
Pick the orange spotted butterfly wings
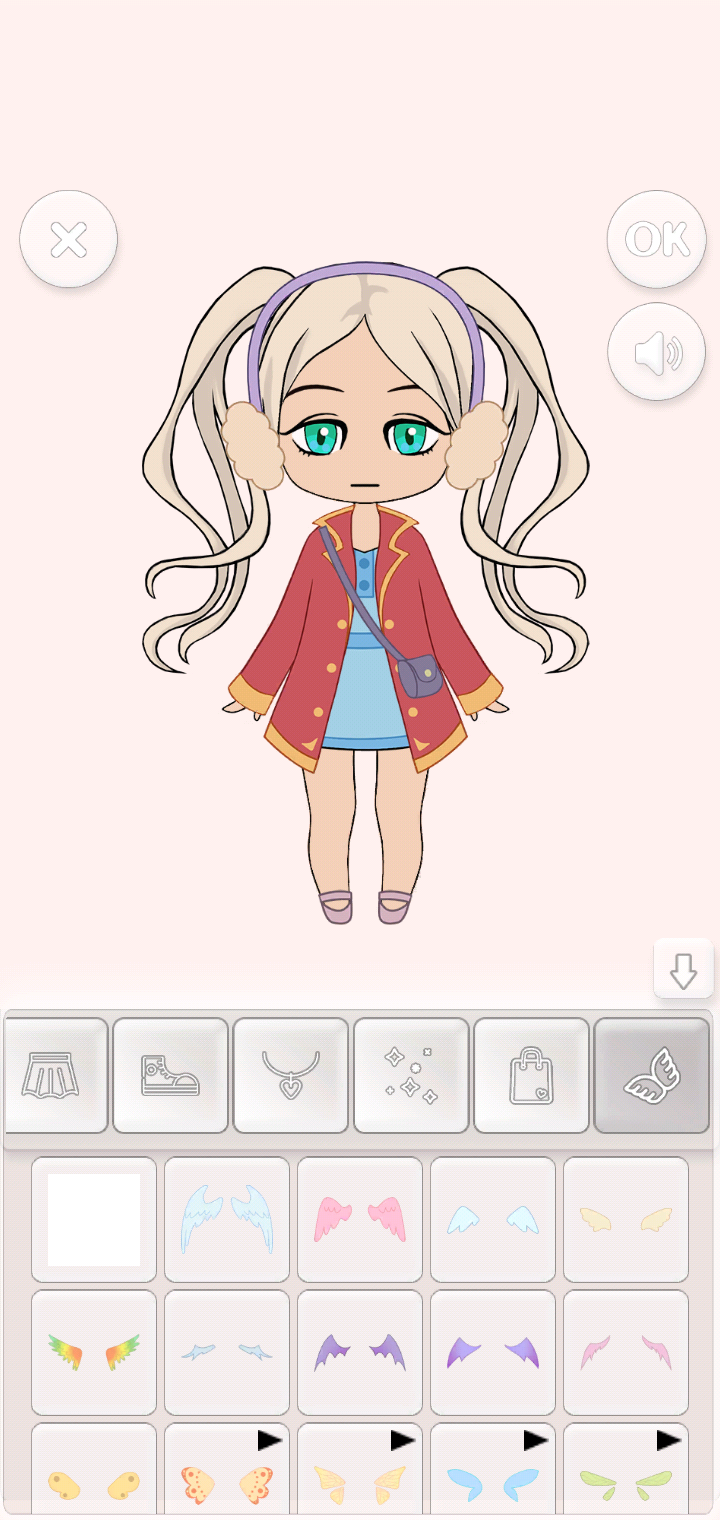(227, 1475)
